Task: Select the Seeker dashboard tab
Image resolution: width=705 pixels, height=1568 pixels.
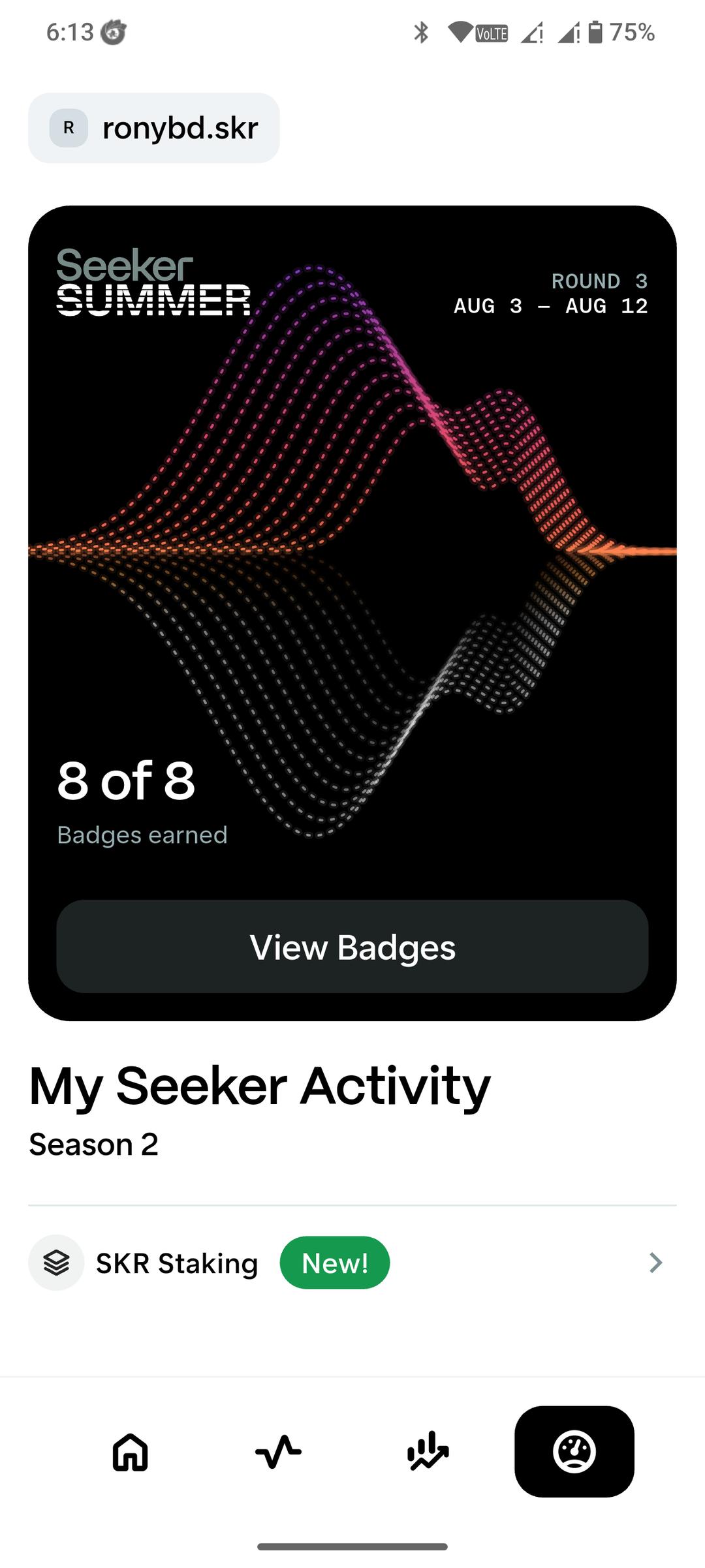Action: [574, 1452]
